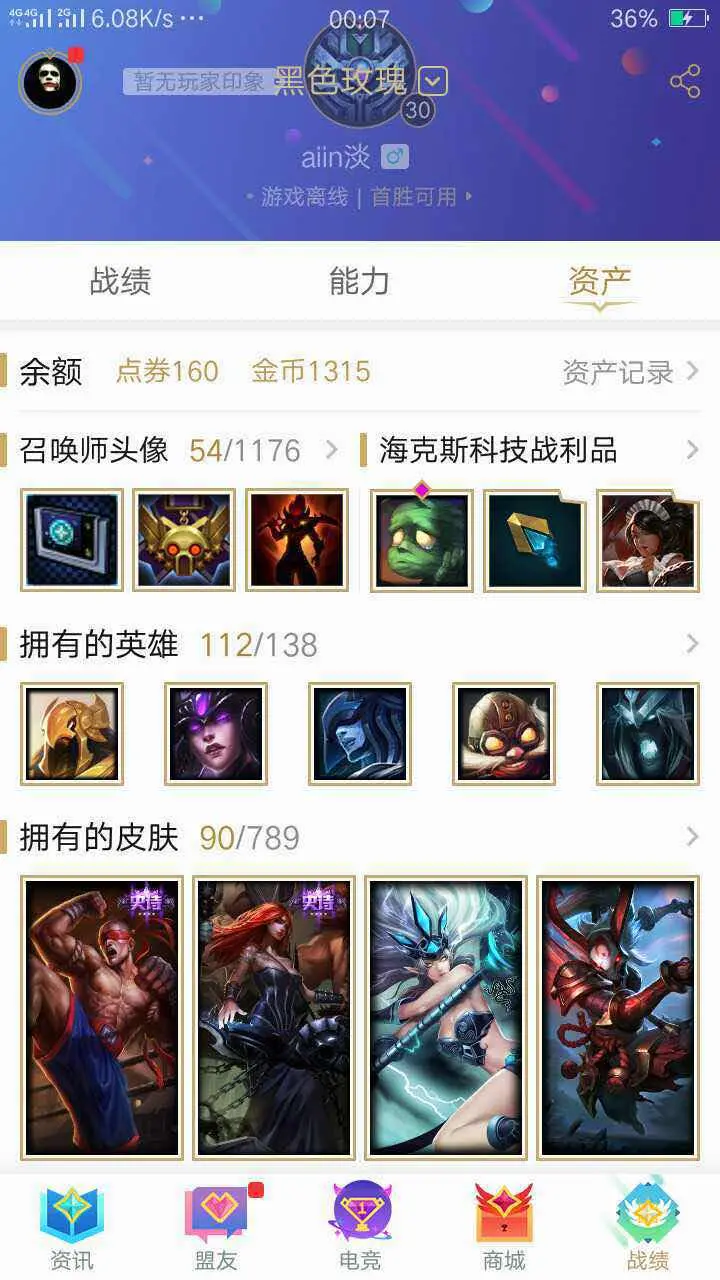Switch to the 能力 tab

[359, 282]
